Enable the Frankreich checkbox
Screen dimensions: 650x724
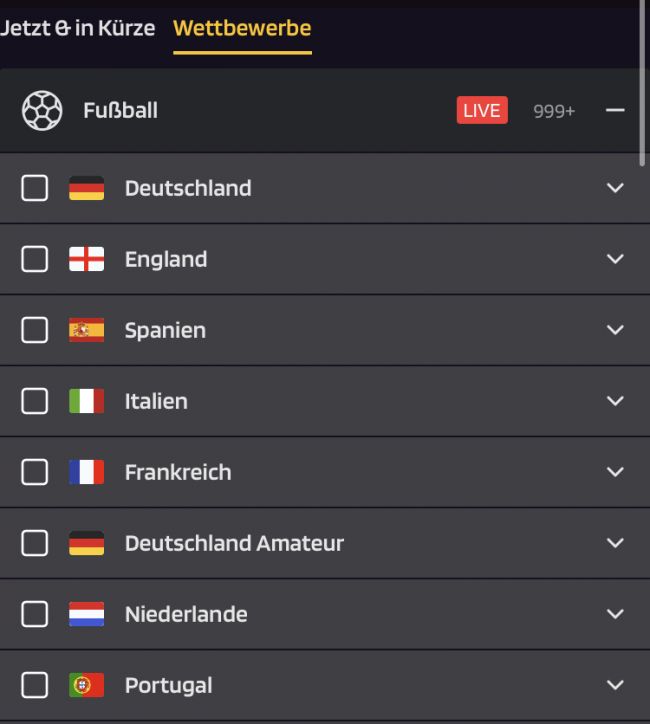34,472
